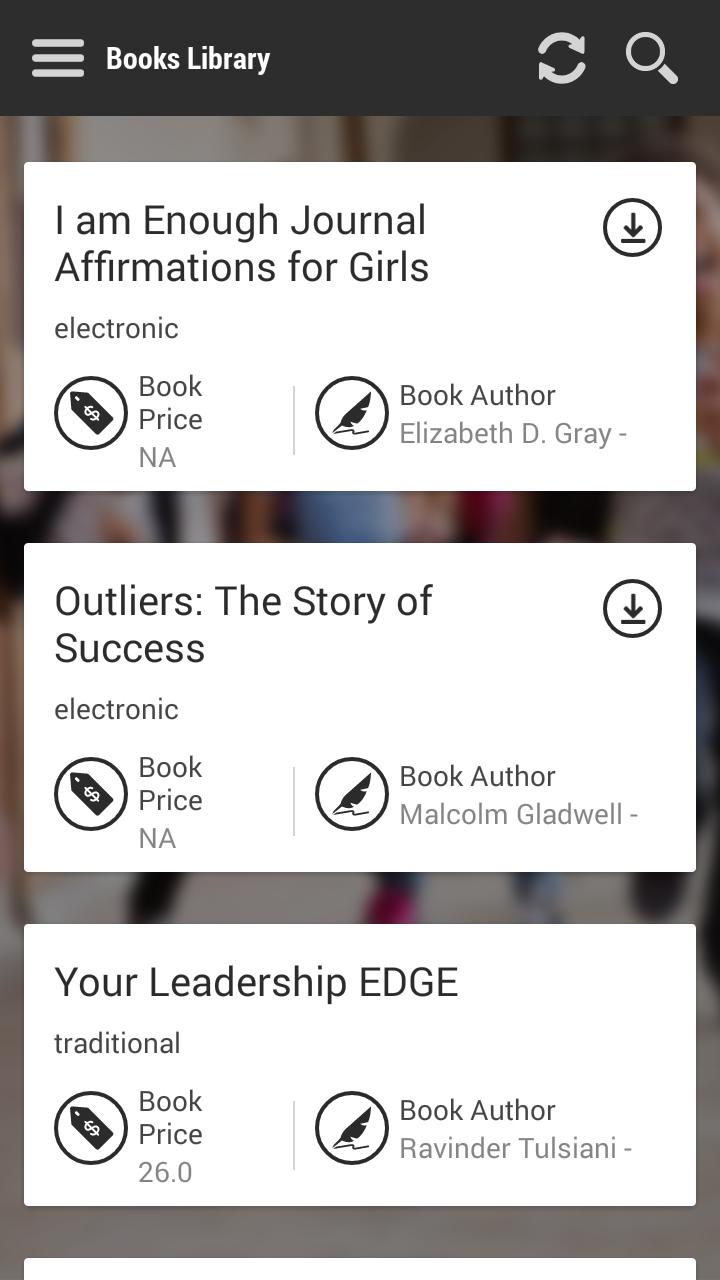Image resolution: width=720 pixels, height=1280 pixels.
Task: Refresh the books library list
Action: point(561,58)
